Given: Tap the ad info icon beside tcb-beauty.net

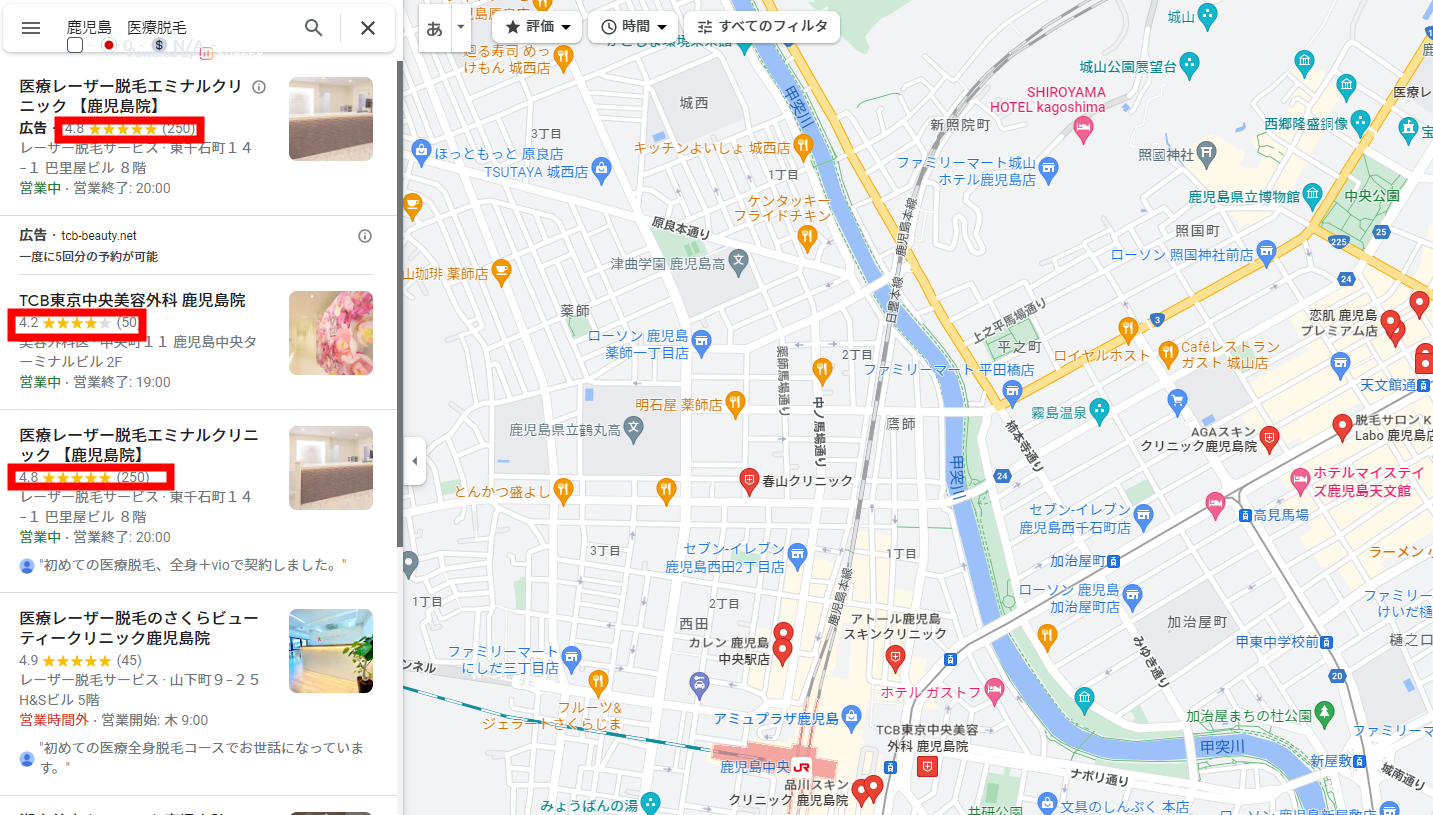Looking at the screenshot, I should [365, 236].
